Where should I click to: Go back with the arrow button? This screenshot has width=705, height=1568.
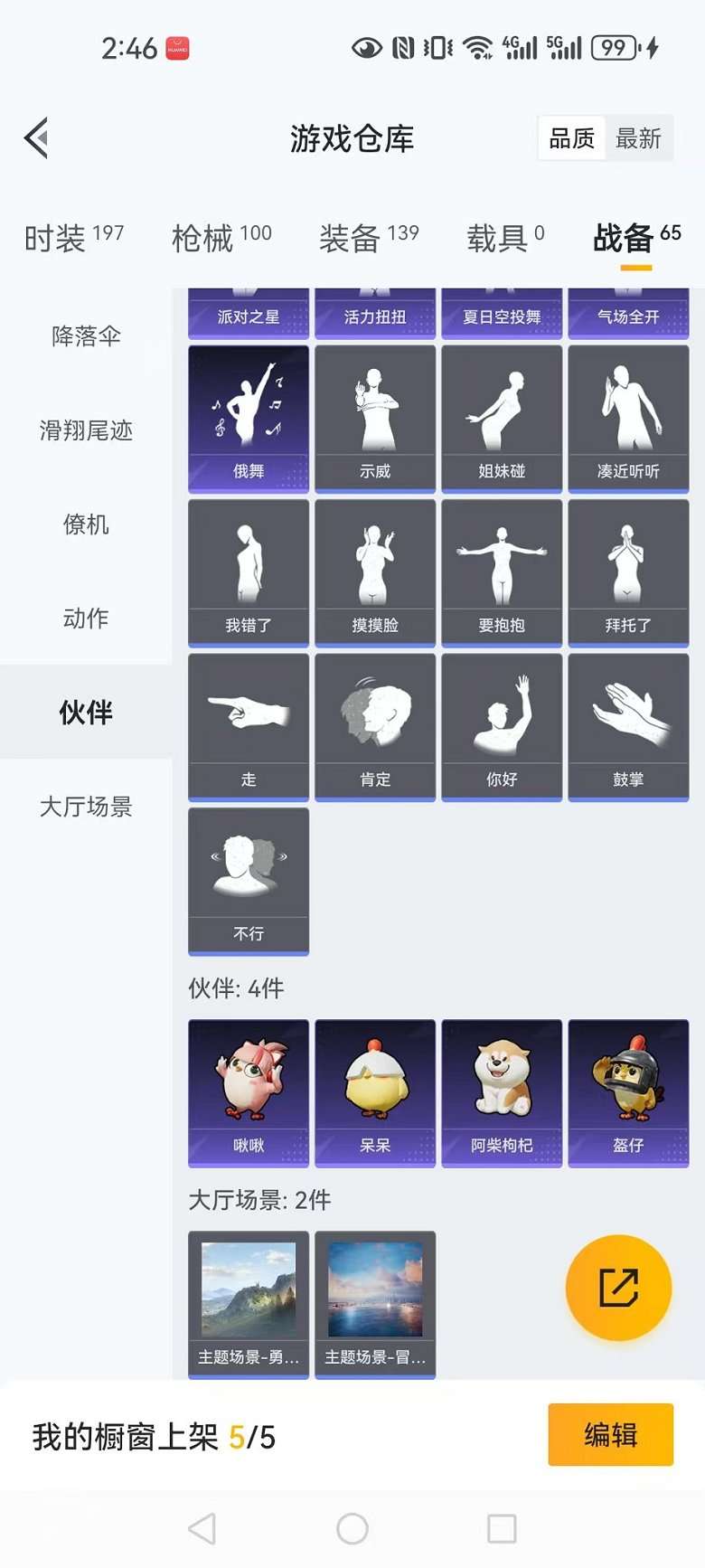pos(35,137)
